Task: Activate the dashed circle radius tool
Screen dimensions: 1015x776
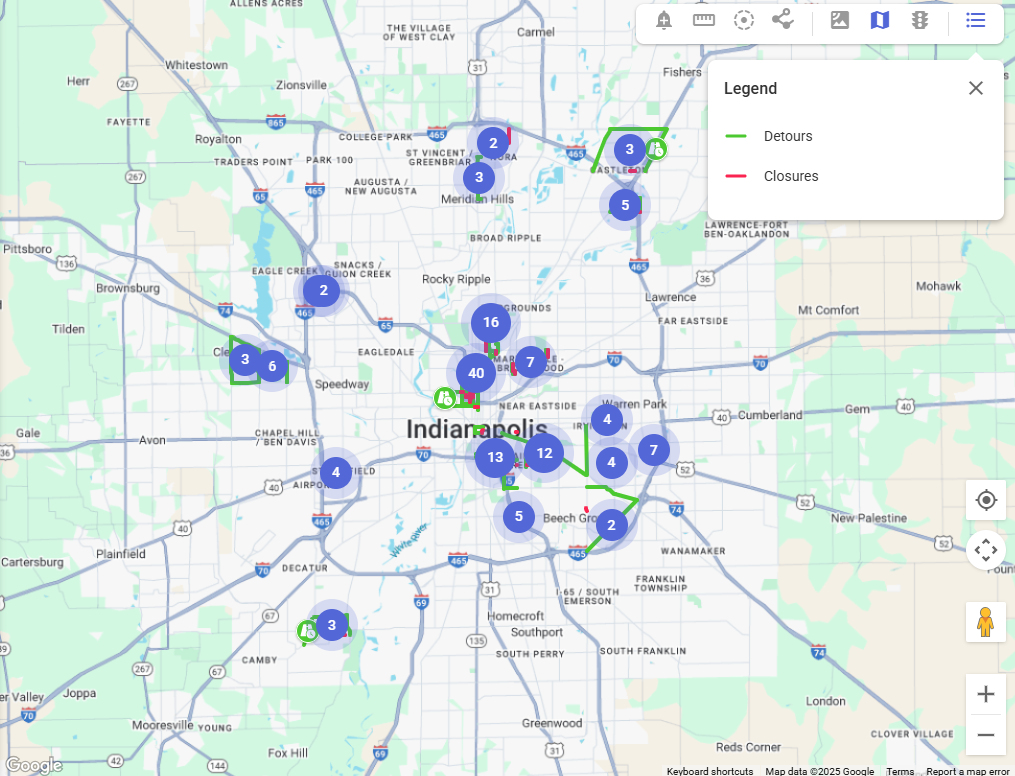Action: [x=744, y=20]
